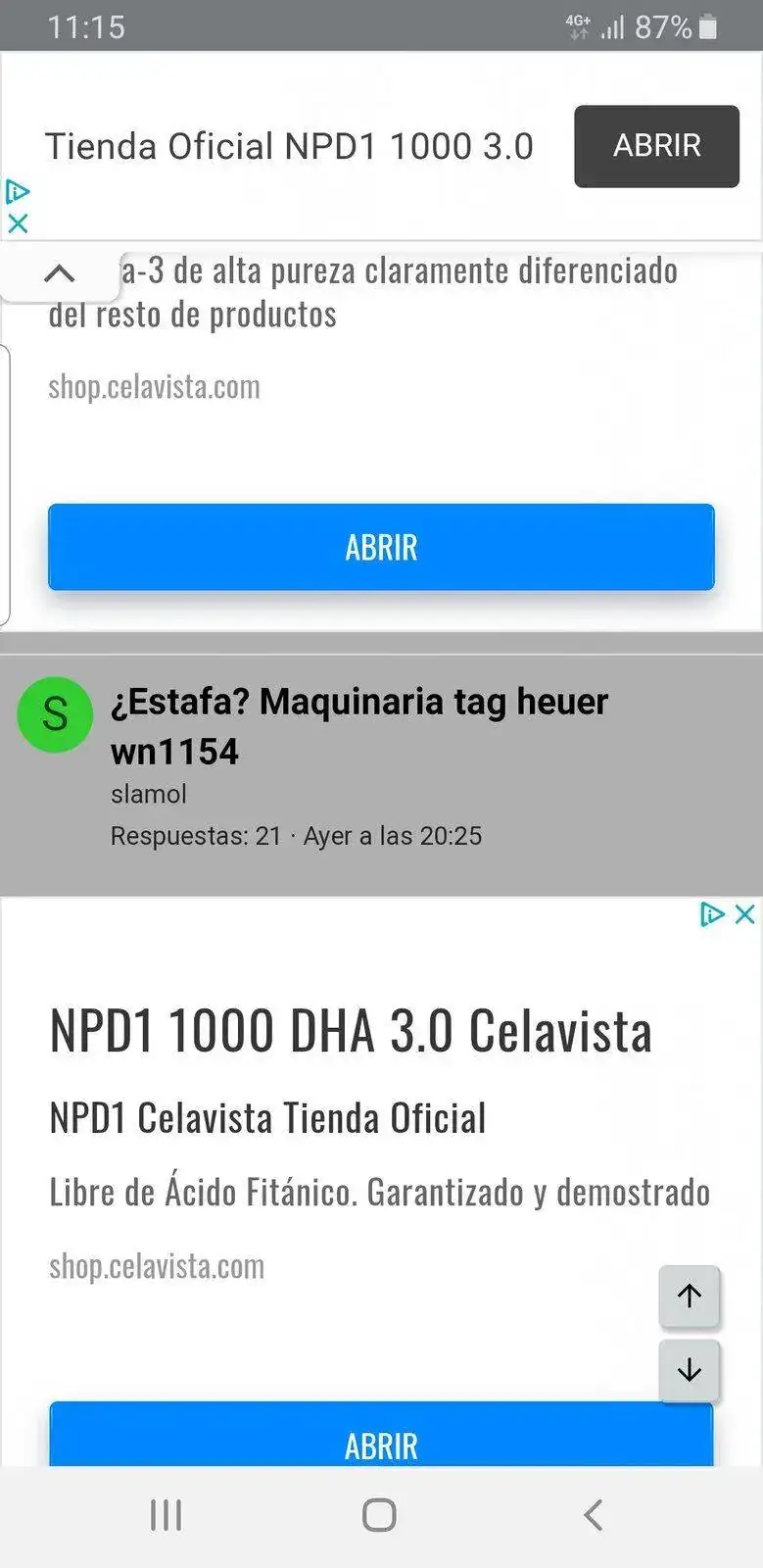
Task: Open ad choices icon on Celavista ad
Action: [712, 914]
